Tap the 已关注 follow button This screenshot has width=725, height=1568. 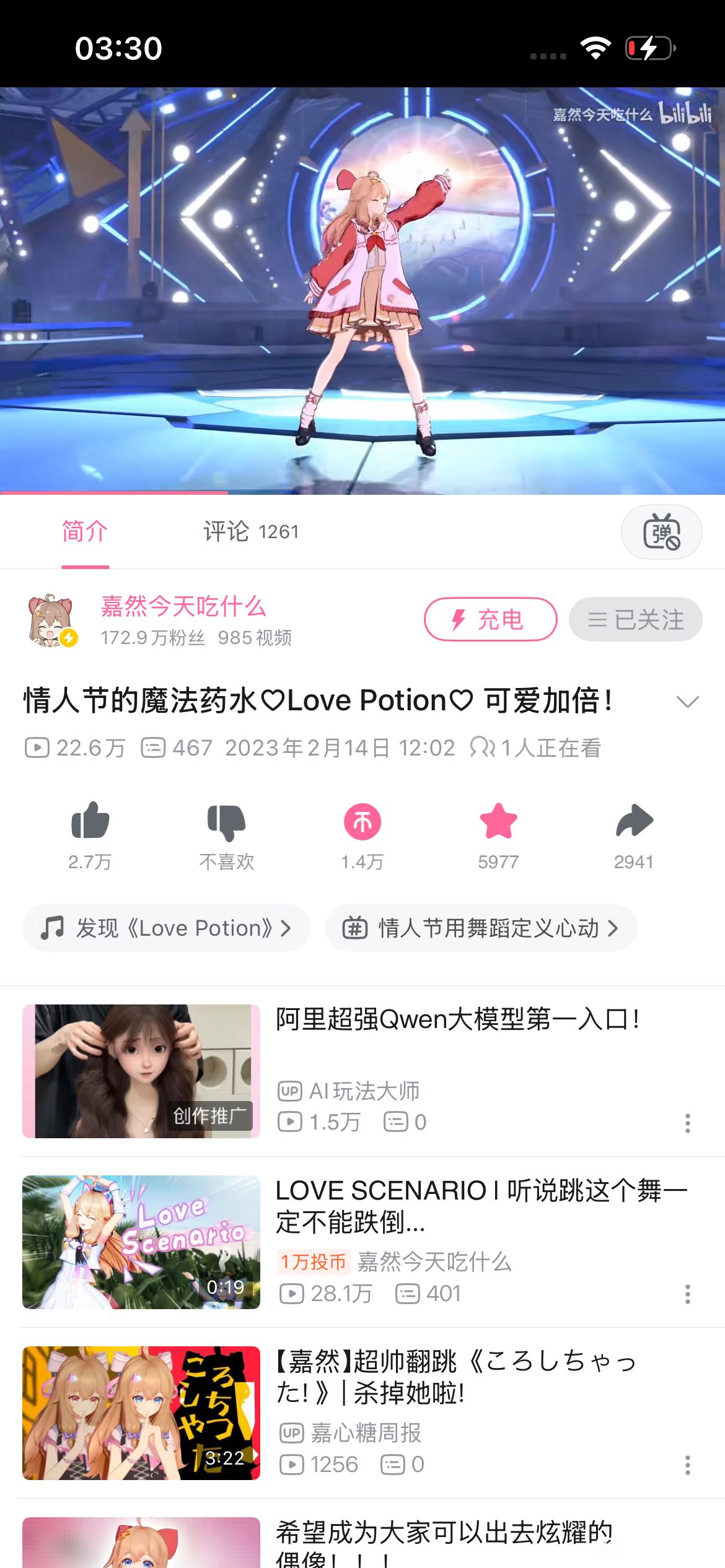click(635, 619)
